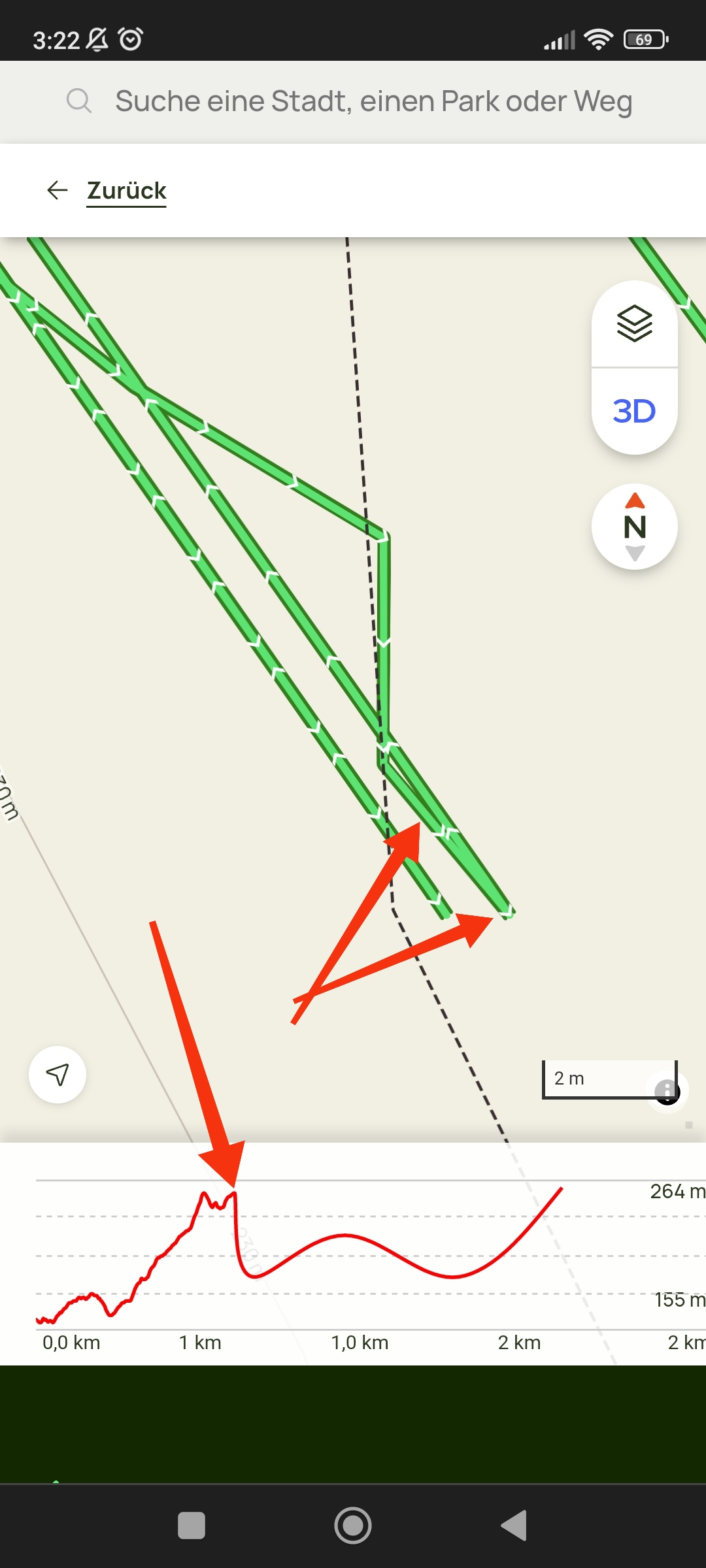706x1568 pixels.
Task: Open the search field for city, park or trail
Action: point(373,102)
